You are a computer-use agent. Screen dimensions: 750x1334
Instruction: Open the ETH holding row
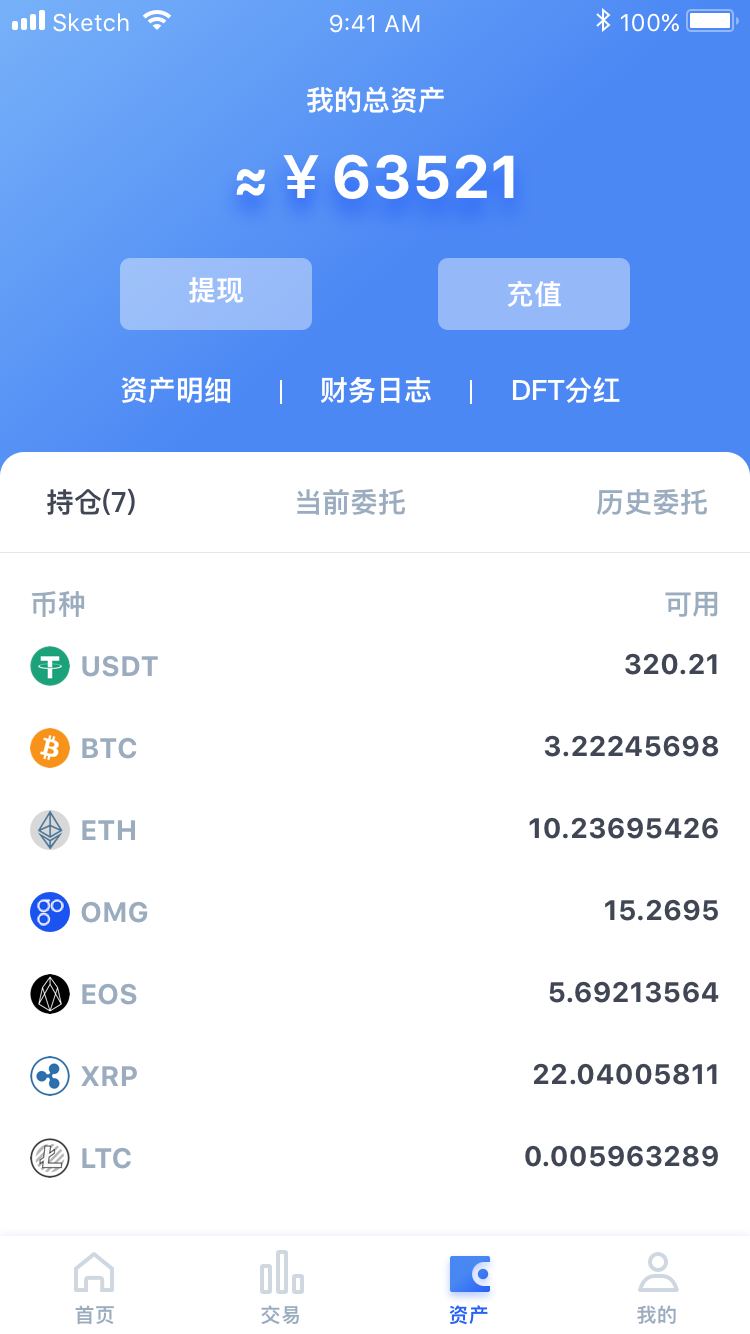coord(375,830)
